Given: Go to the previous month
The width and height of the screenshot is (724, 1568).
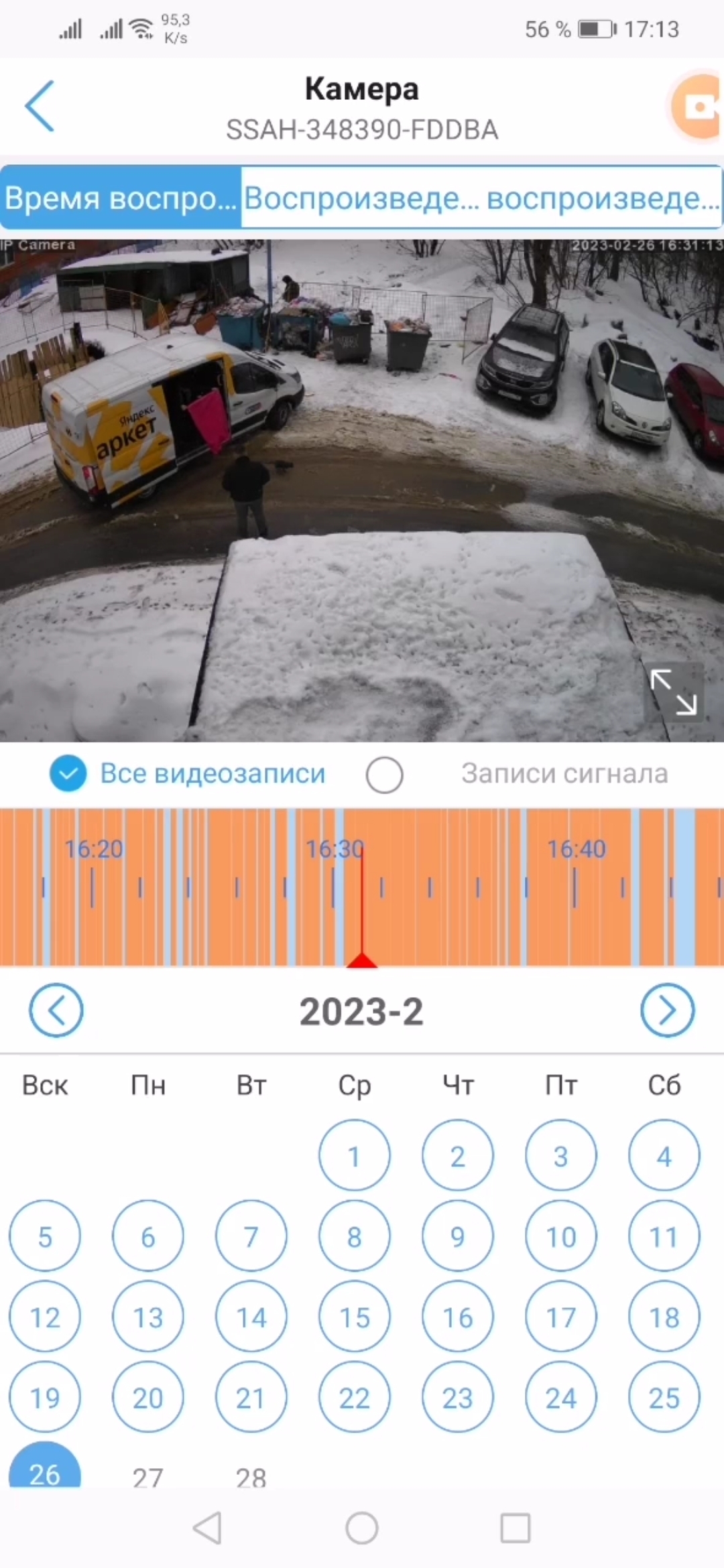Looking at the screenshot, I should [56, 1010].
